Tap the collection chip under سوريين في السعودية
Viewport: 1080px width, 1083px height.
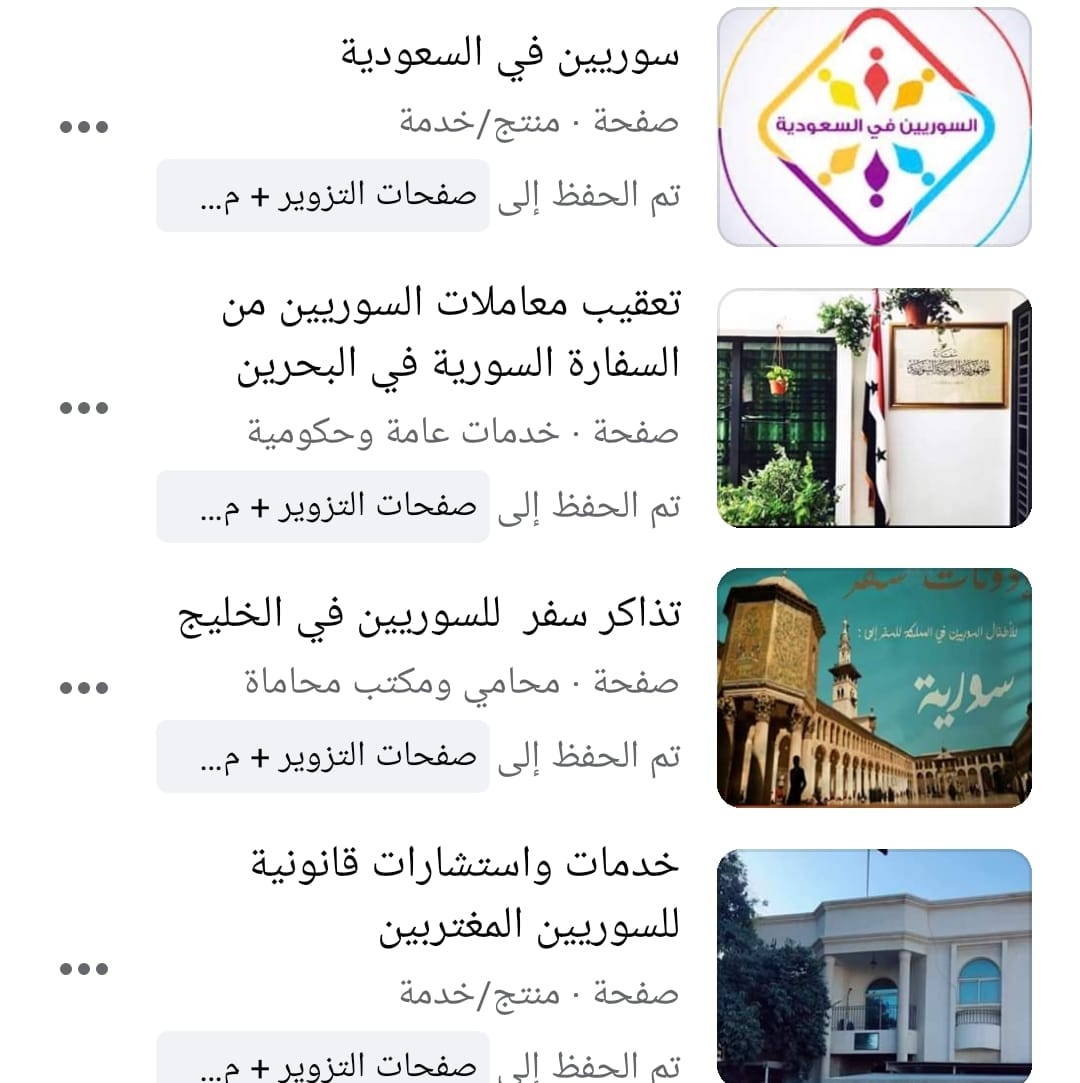(x=322, y=195)
